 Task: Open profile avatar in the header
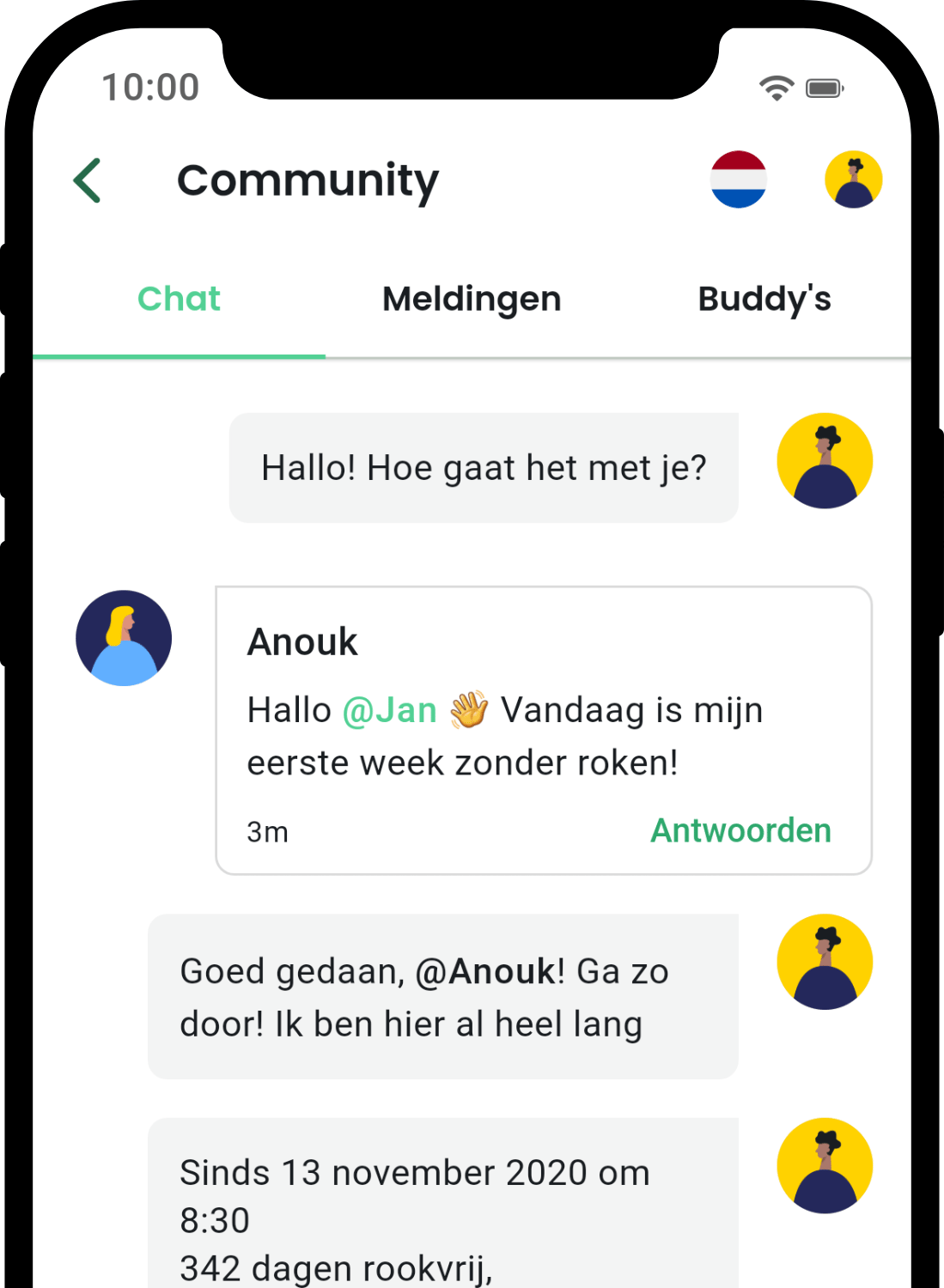(x=853, y=179)
